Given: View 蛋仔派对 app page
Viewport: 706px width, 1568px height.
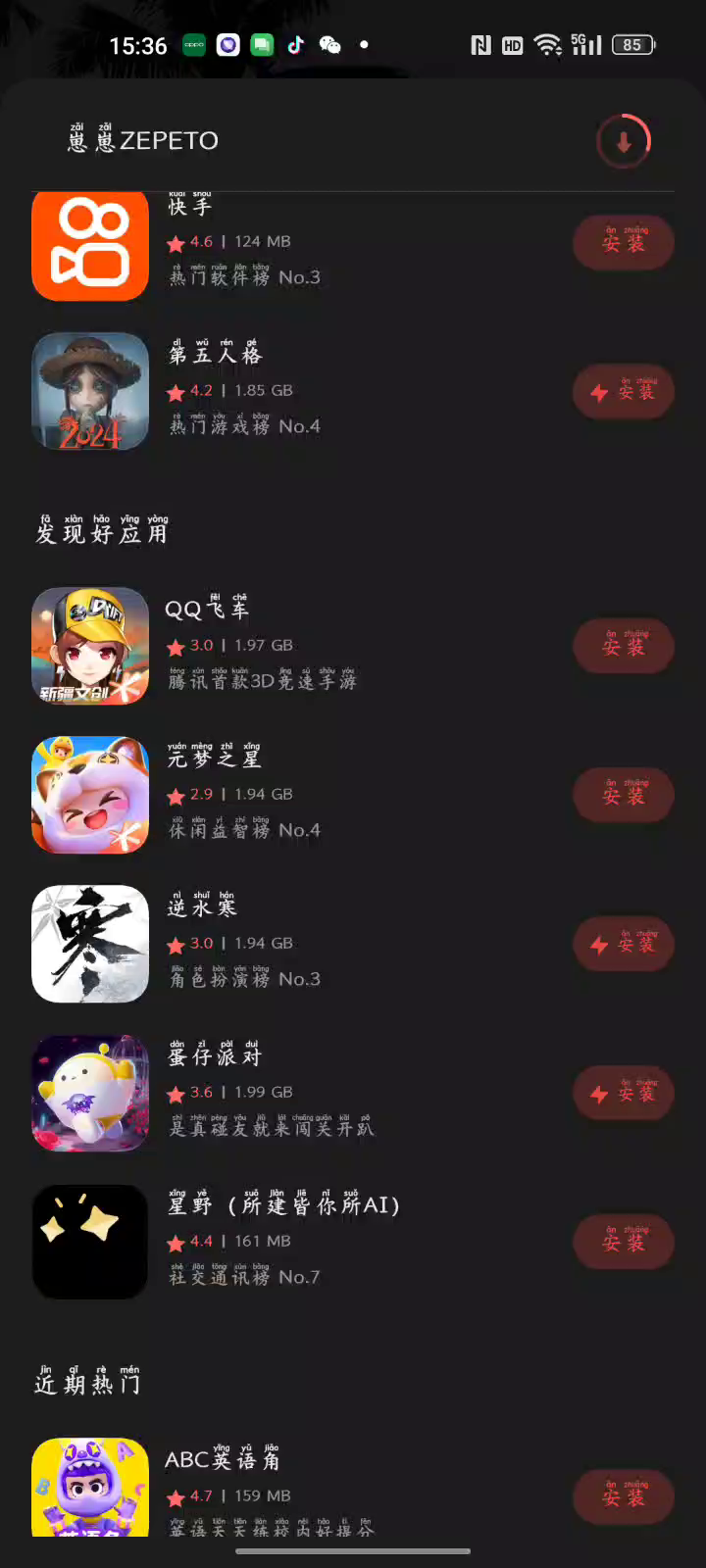Looking at the screenshot, I should click(90, 1093).
